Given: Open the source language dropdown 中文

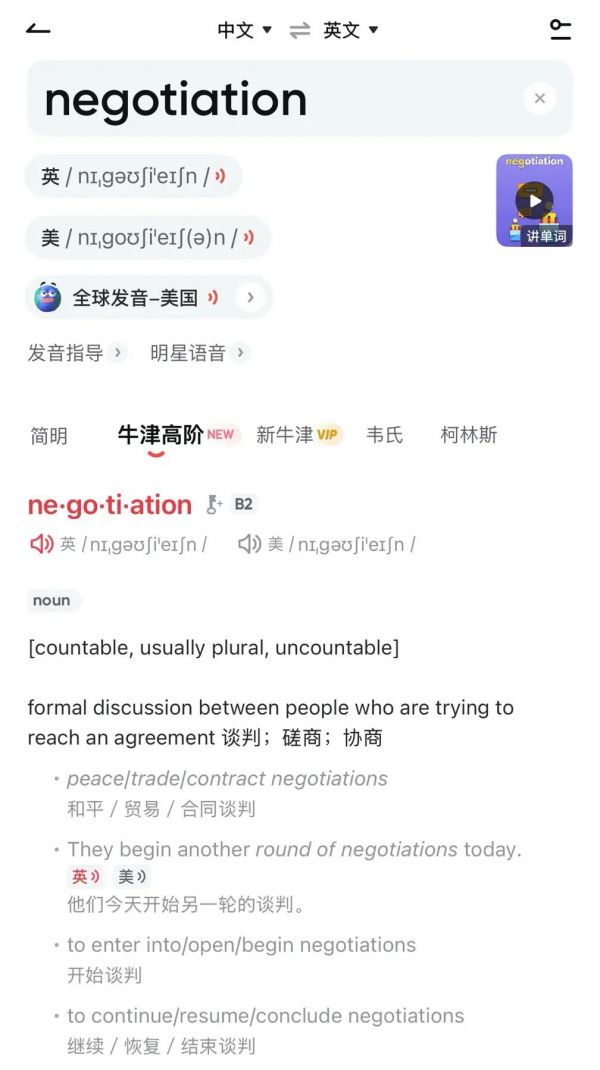Looking at the screenshot, I should 244,30.
